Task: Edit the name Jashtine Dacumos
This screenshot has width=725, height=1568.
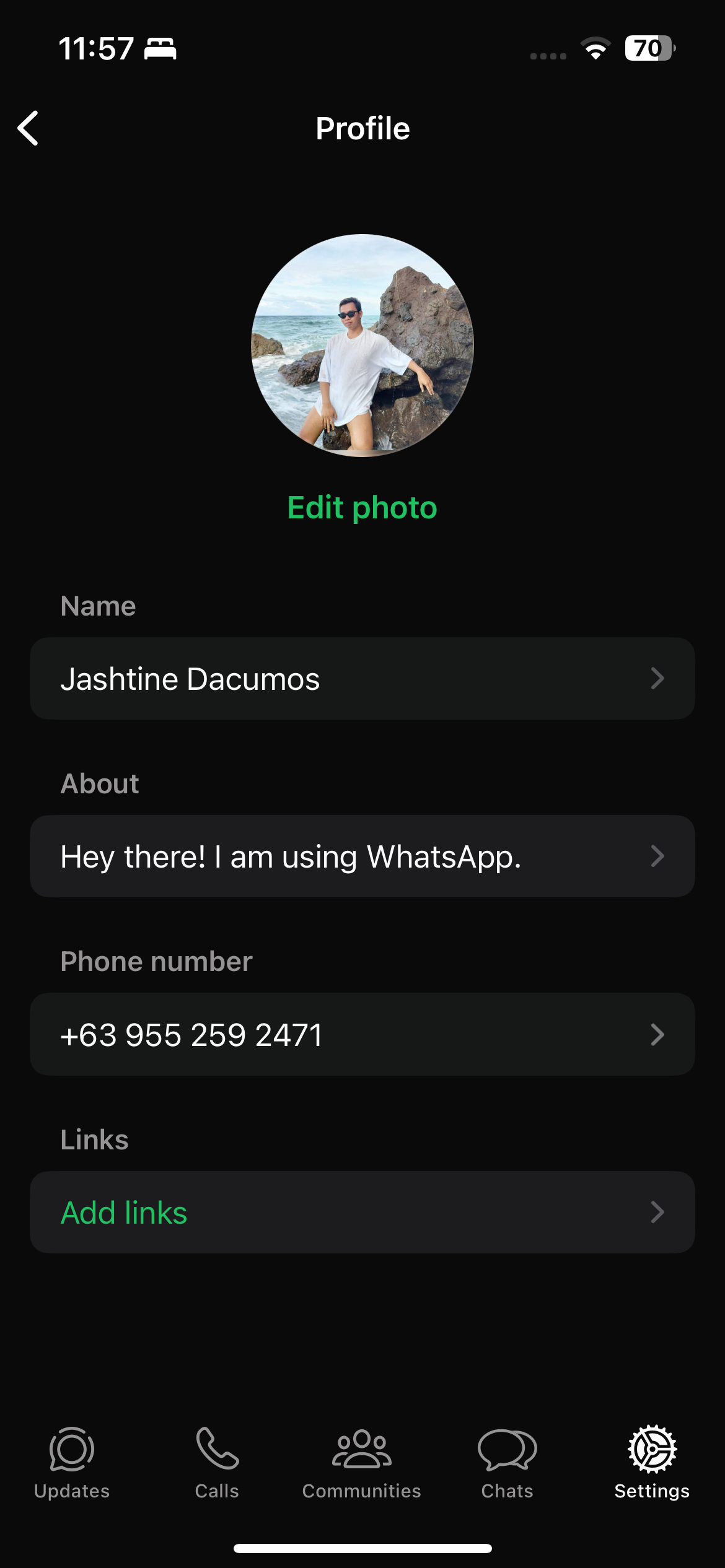Action: pos(362,679)
